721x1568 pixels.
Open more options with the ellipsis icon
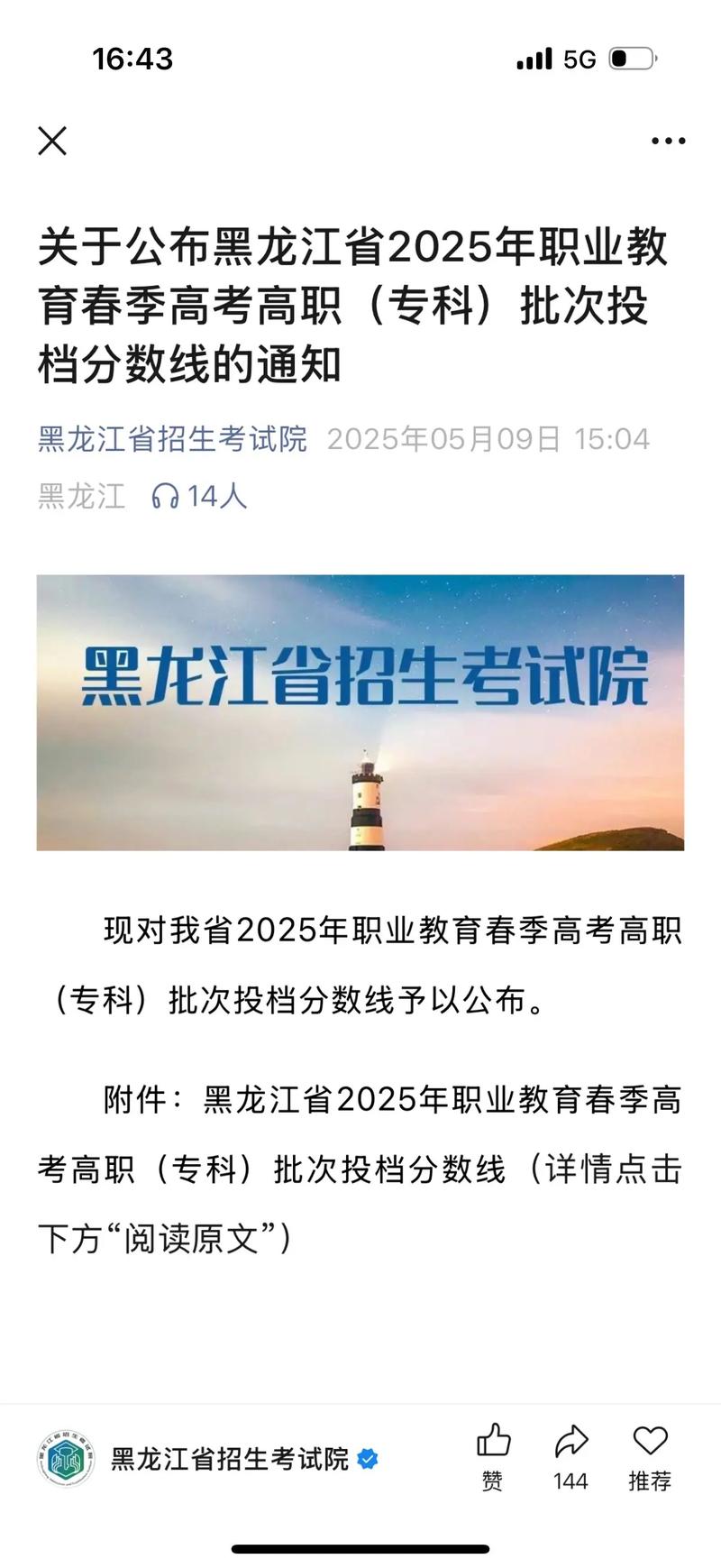(x=668, y=140)
